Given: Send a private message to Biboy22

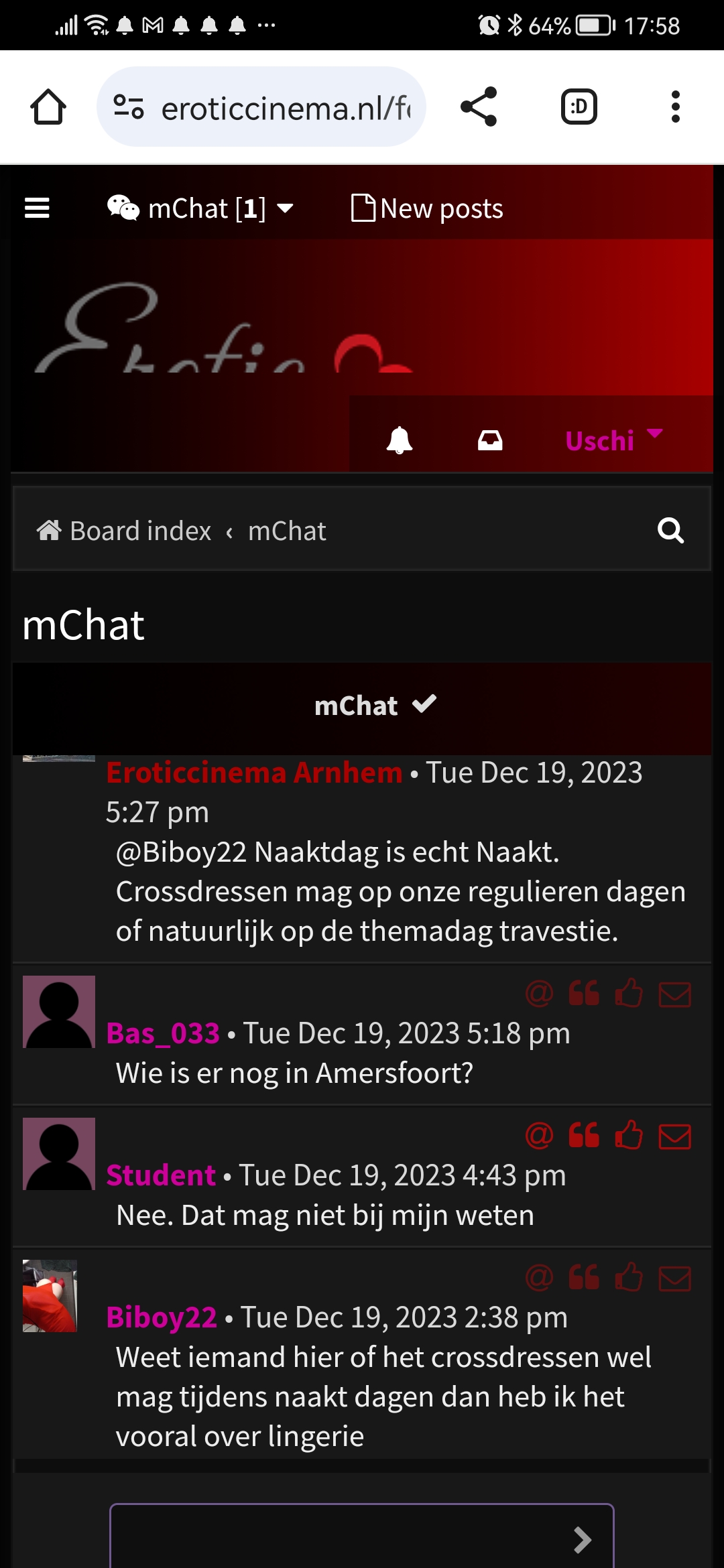Looking at the screenshot, I should [675, 1279].
